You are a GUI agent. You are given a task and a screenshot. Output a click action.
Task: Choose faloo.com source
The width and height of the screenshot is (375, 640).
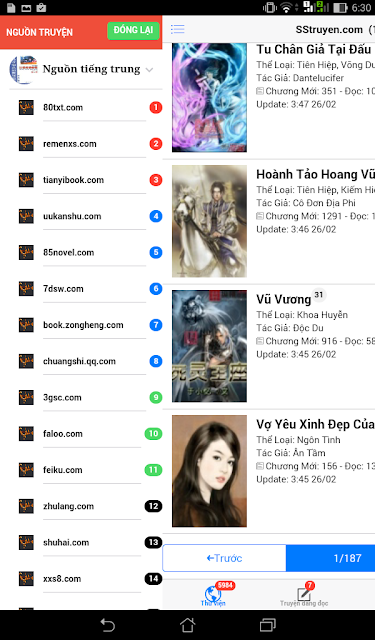pos(81,434)
